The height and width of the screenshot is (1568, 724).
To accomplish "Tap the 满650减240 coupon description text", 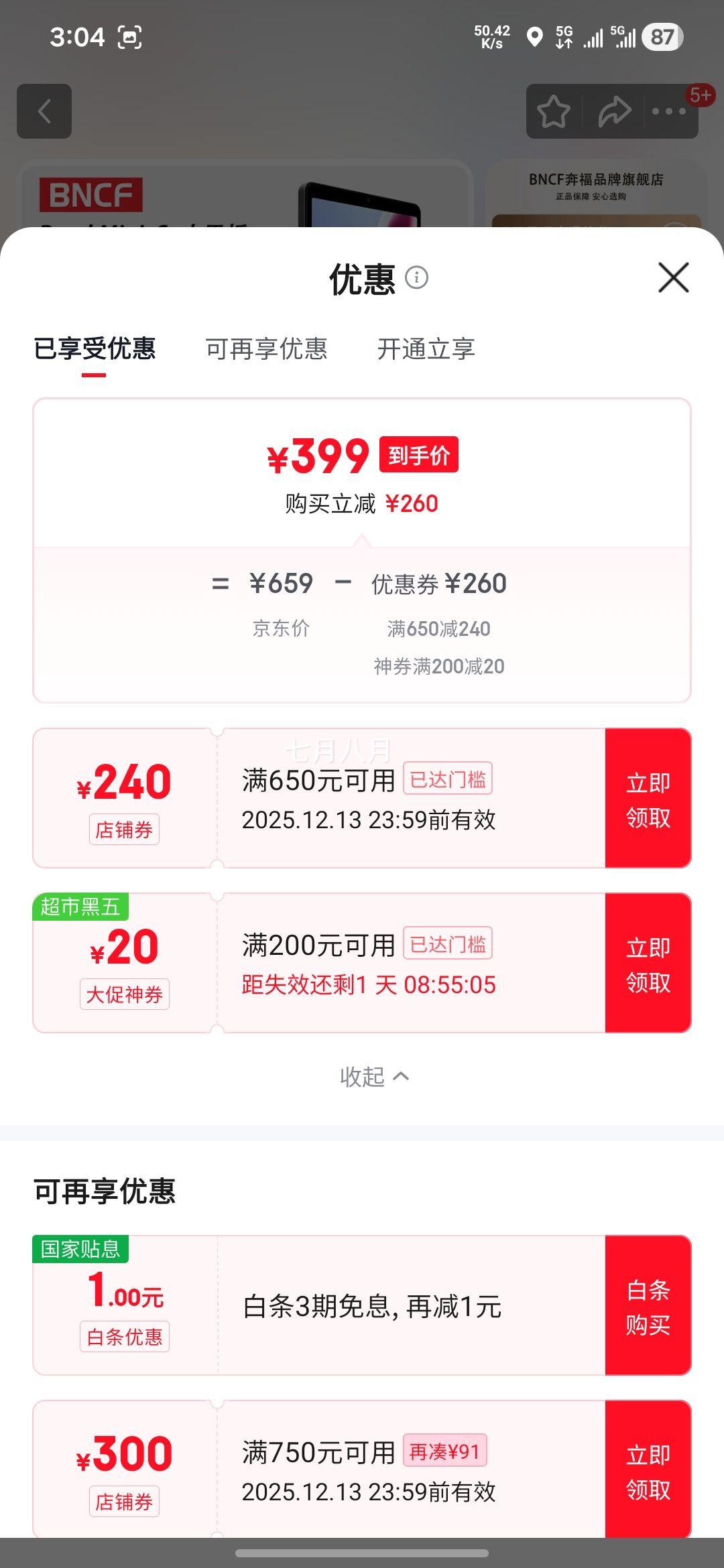I will 439,628.
